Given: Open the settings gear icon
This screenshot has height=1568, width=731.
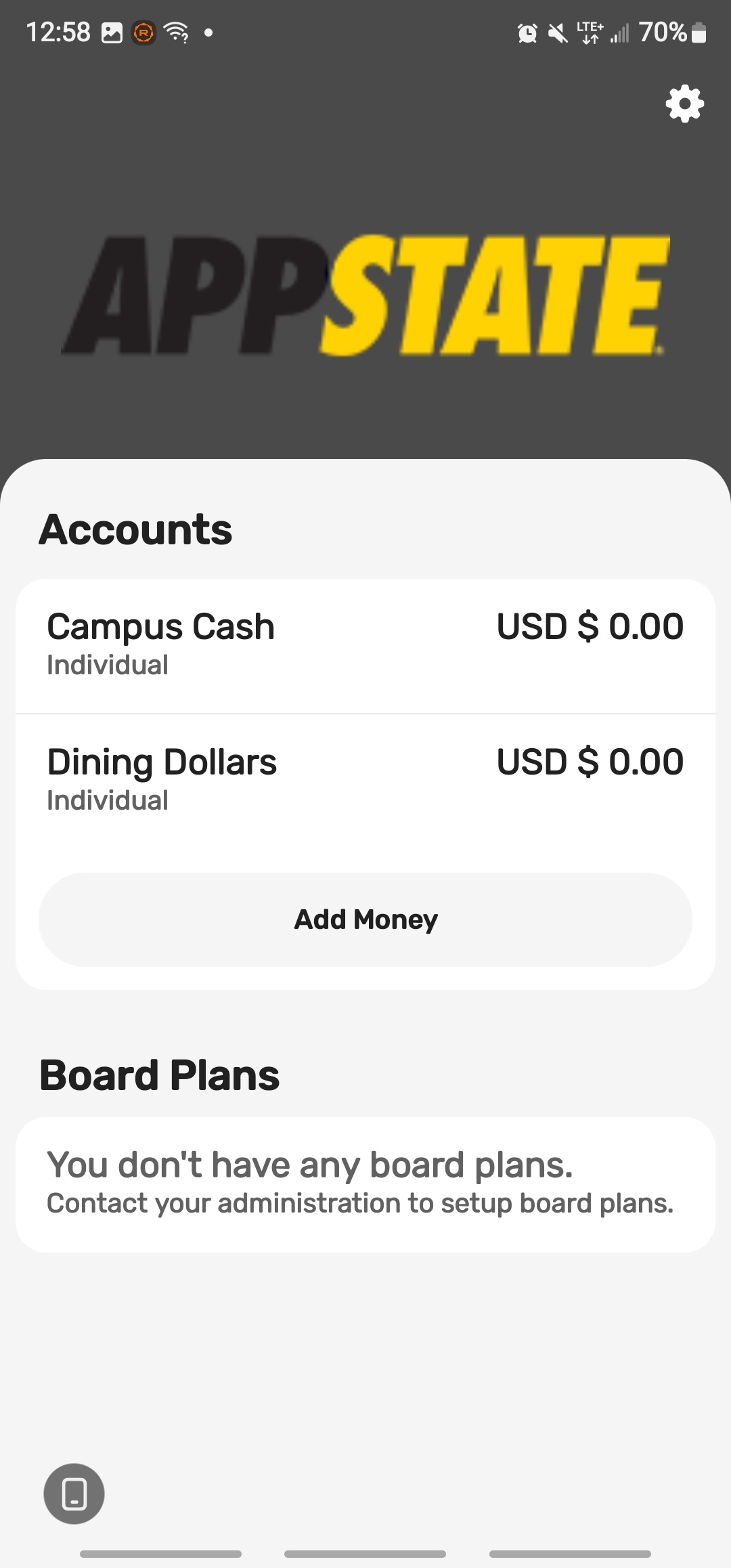Looking at the screenshot, I should (x=685, y=104).
